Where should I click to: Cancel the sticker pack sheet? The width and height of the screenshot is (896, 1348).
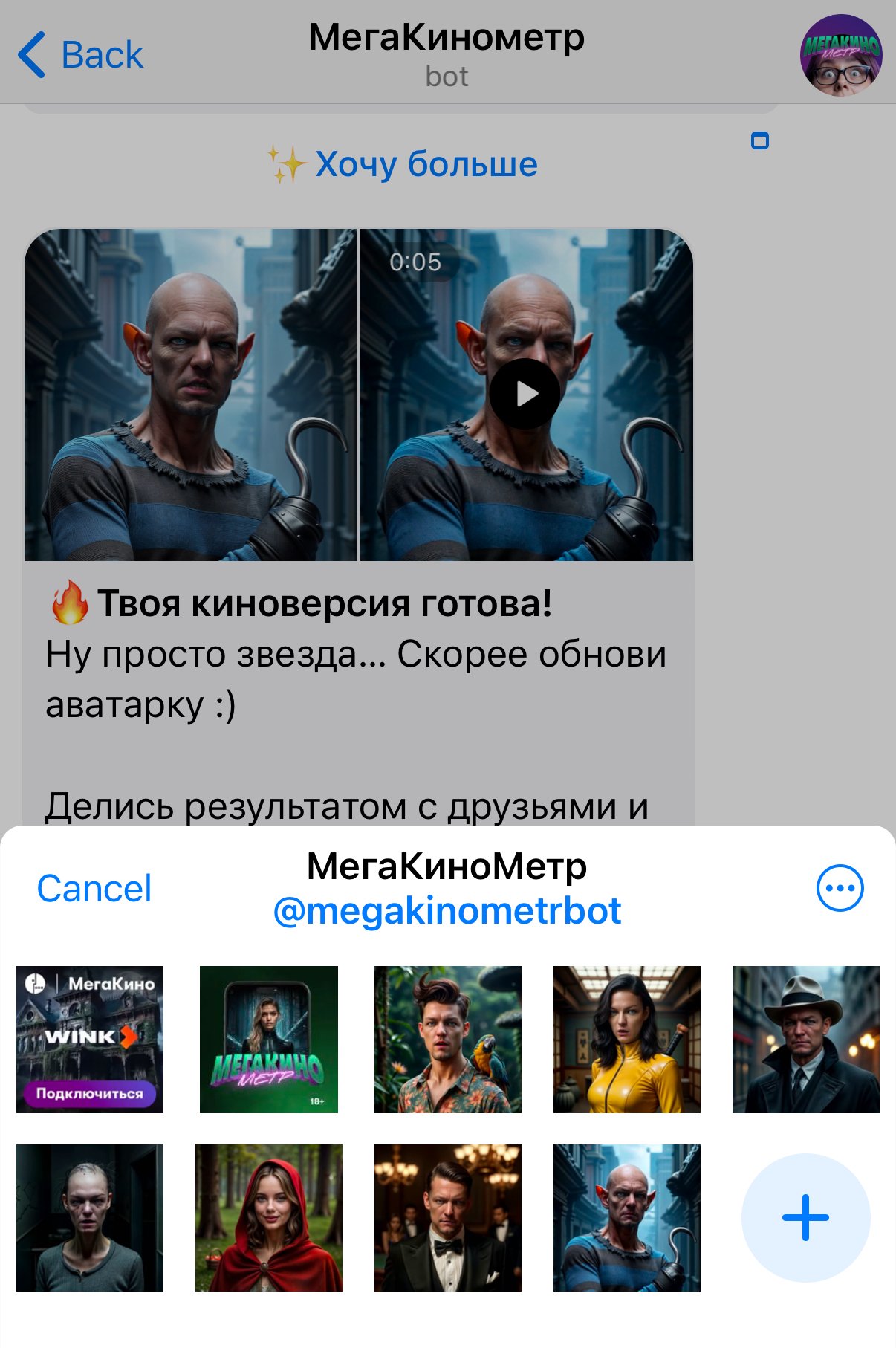tap(94, 888)
